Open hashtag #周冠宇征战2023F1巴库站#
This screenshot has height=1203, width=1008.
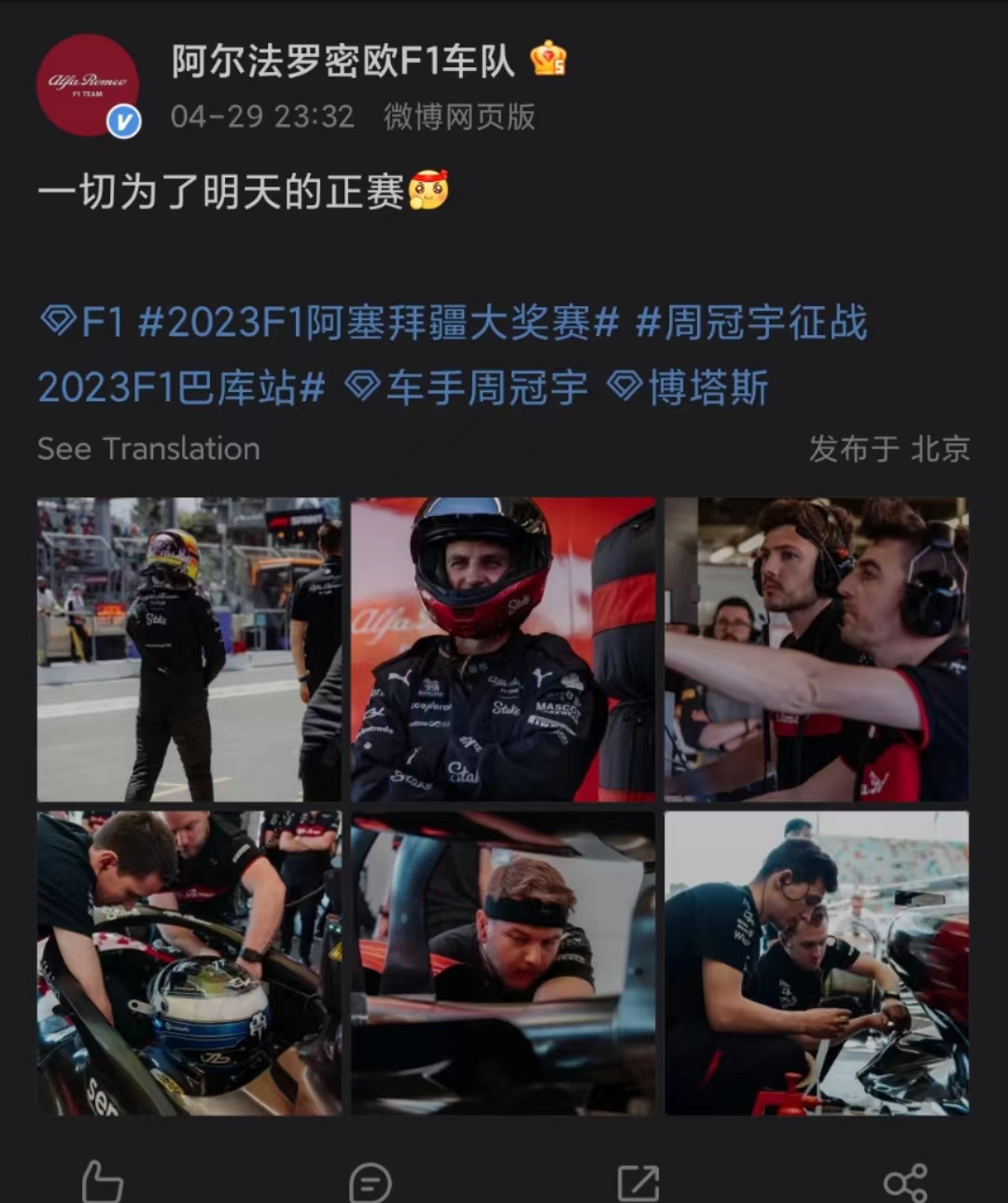click(453, 355)
